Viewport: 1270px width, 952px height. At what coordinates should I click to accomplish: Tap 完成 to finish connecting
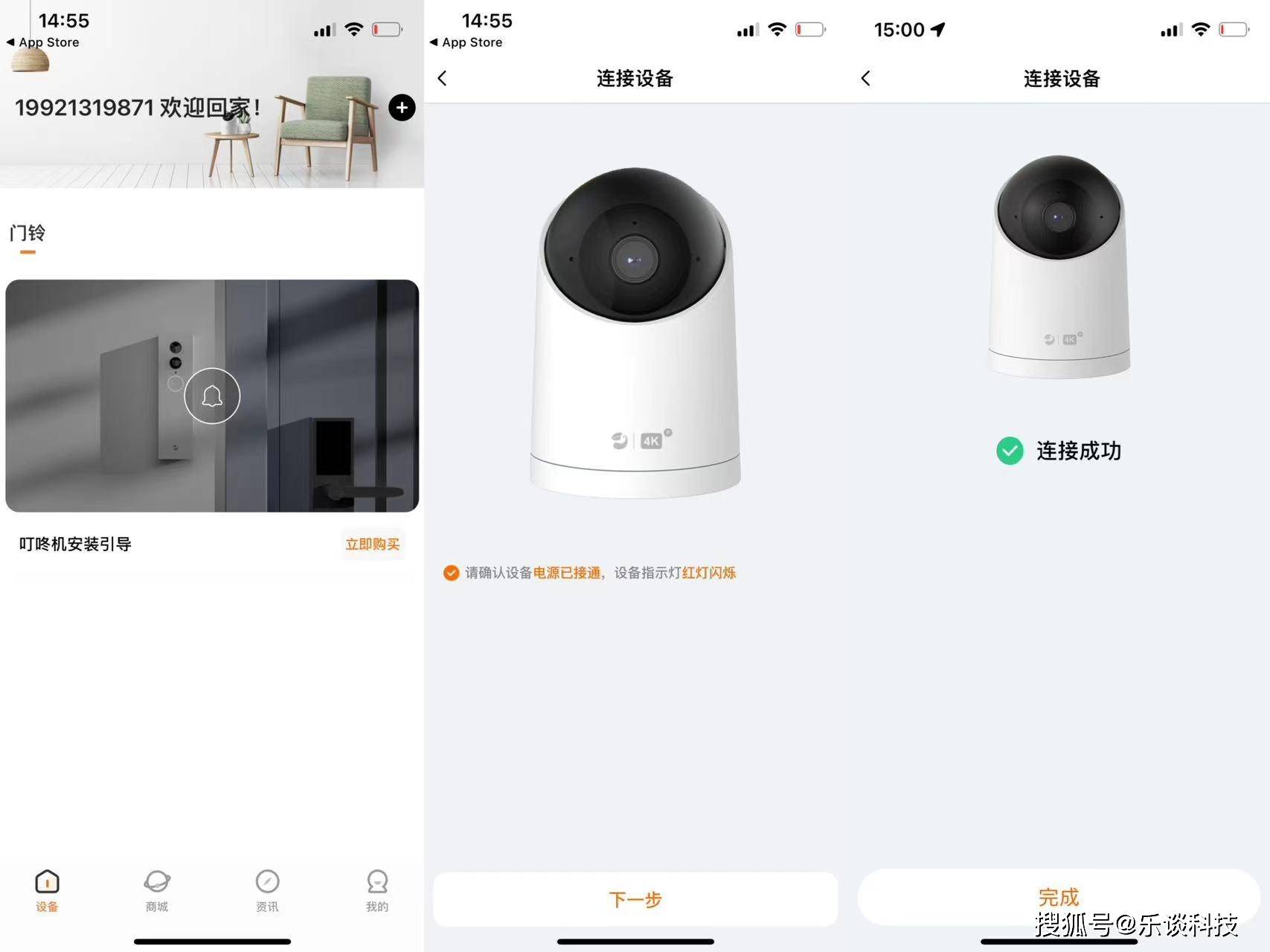click(x=1058, y=897)
